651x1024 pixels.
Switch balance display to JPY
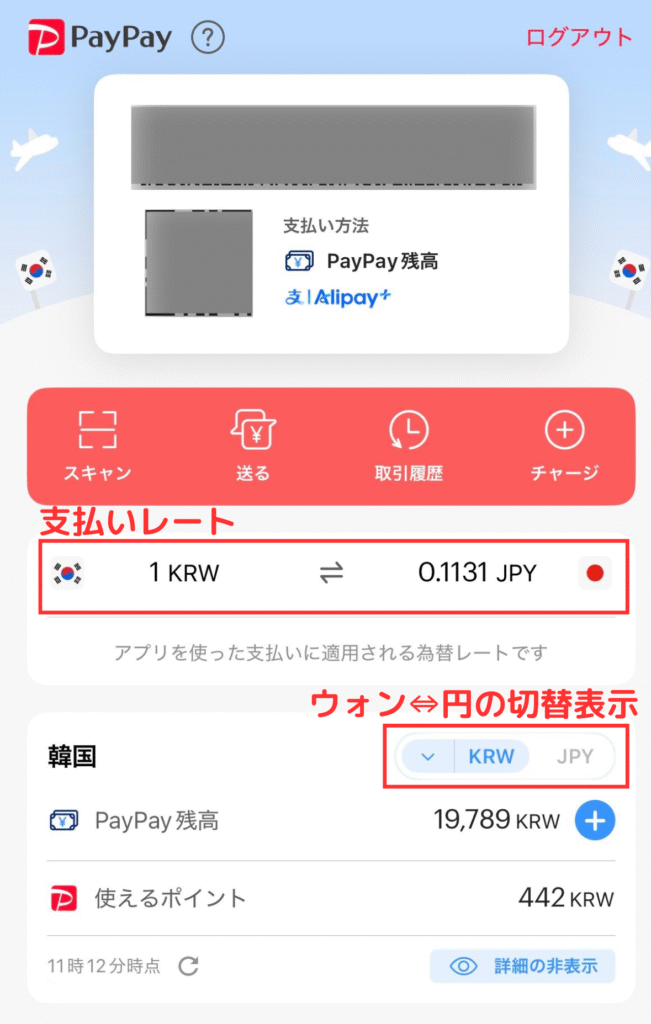pyautogui.click(x=575, y=756)
